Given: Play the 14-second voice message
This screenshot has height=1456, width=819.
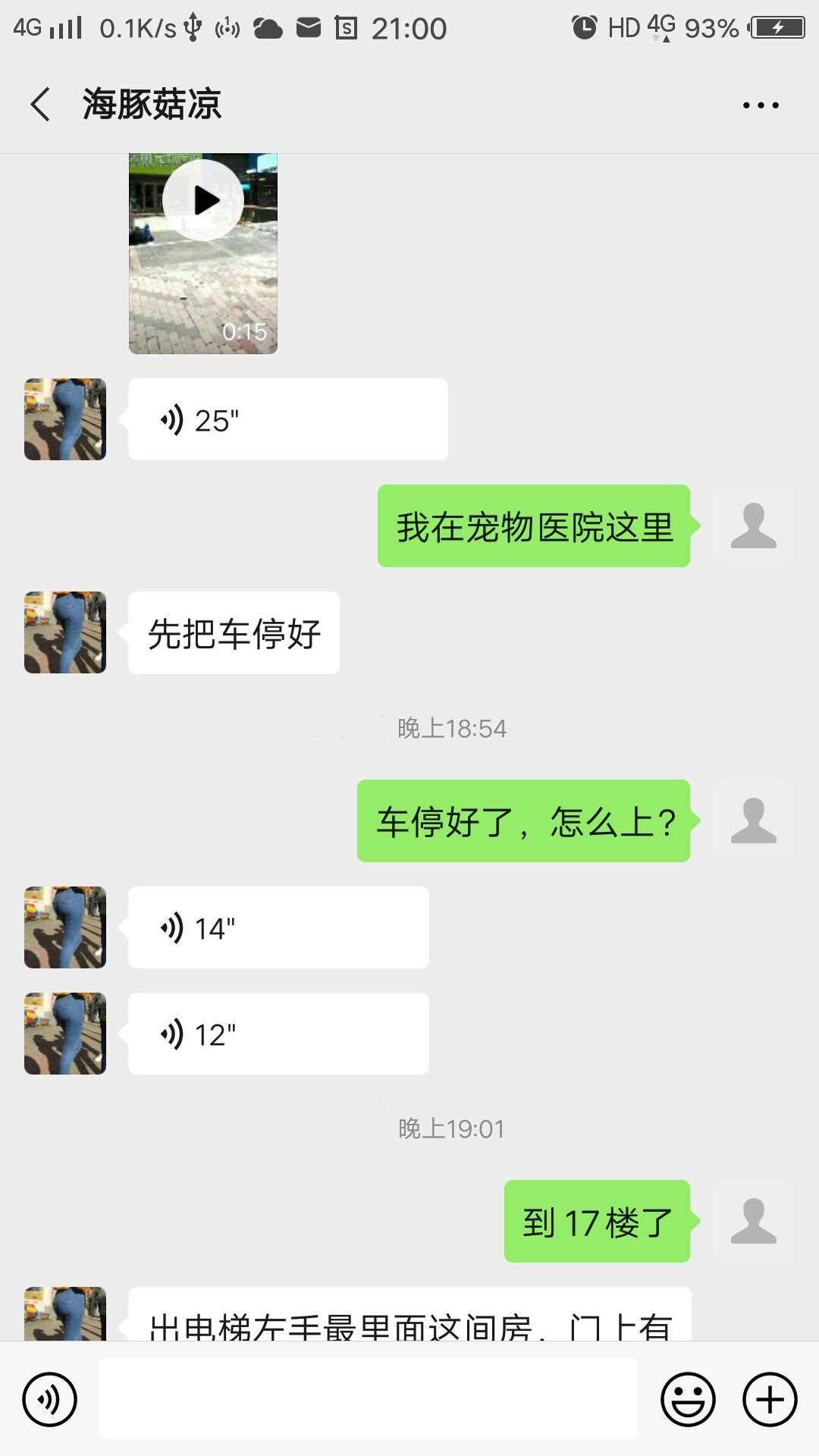Looking at the screenshot, I should (278, 927).
